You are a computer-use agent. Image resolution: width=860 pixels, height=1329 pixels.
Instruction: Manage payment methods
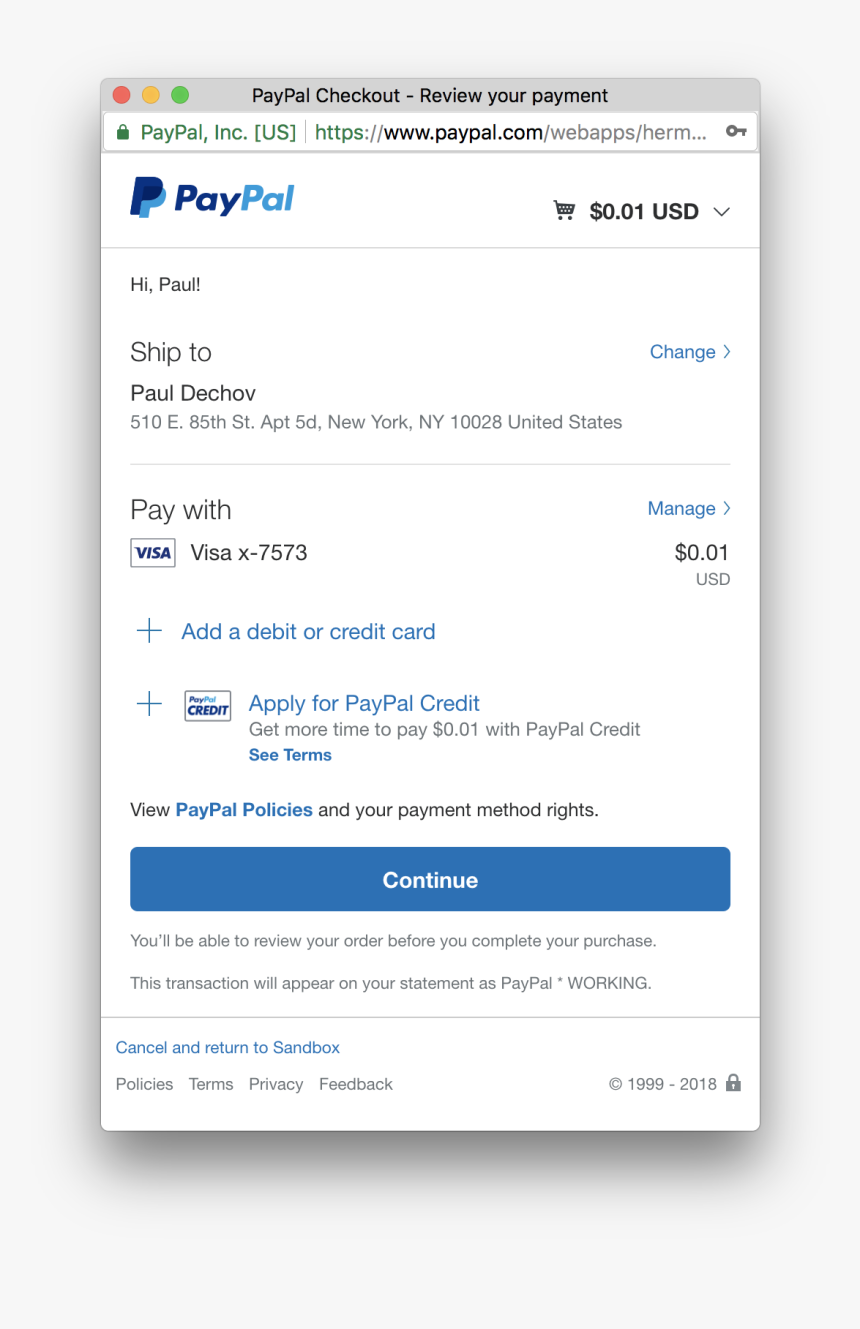pyautogui.click(x=688, y=509)
